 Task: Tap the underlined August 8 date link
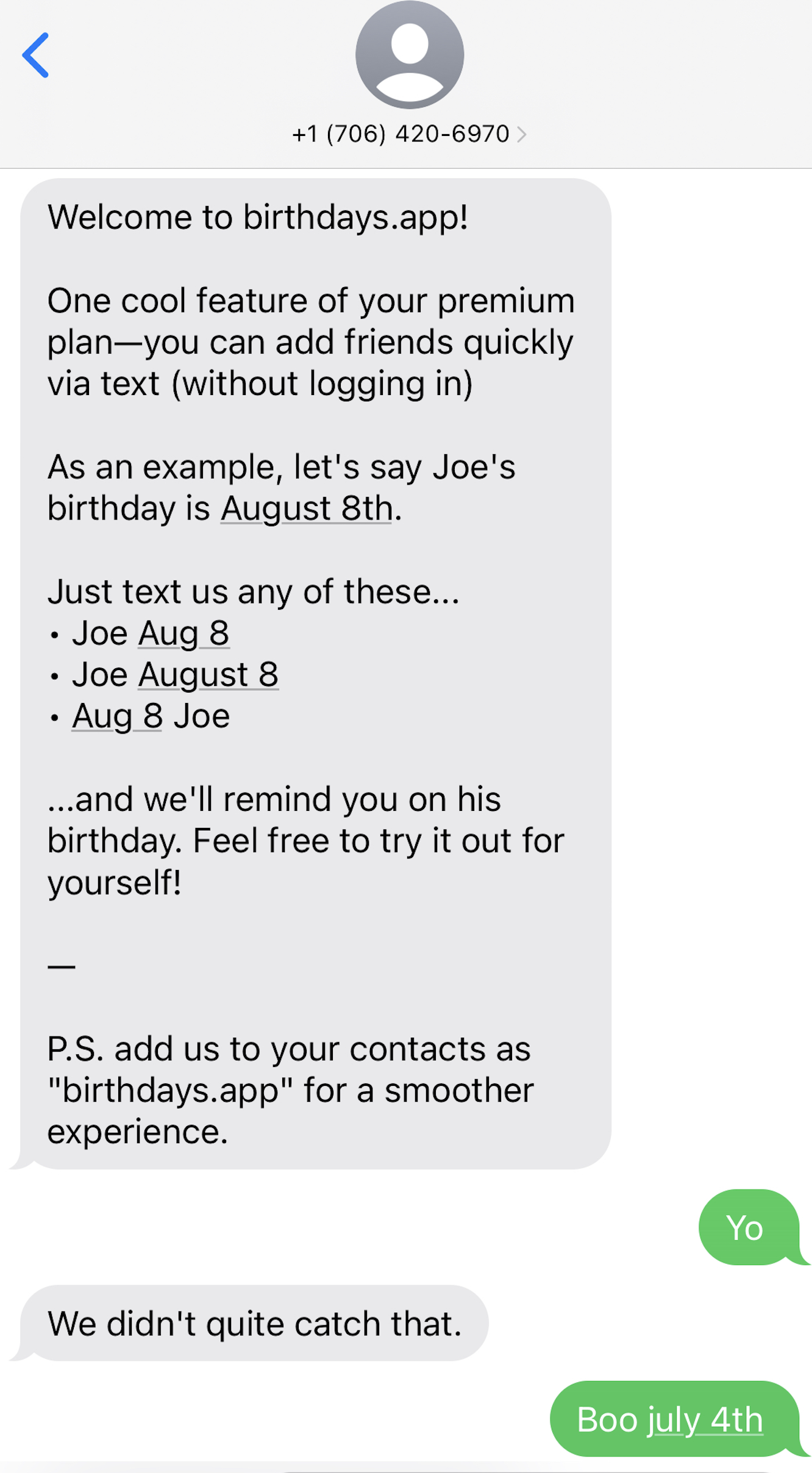click(208, 675)
